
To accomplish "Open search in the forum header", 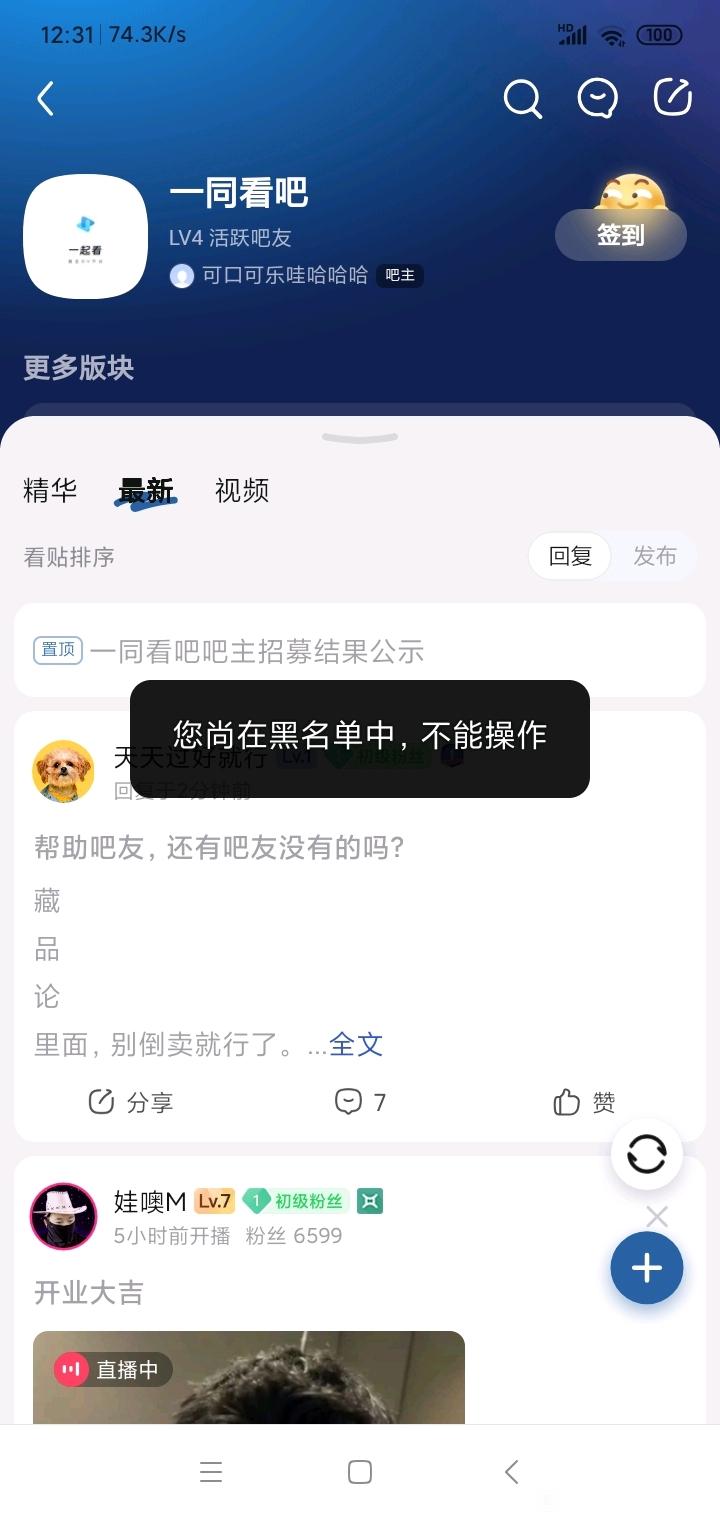I will point(522,98).
